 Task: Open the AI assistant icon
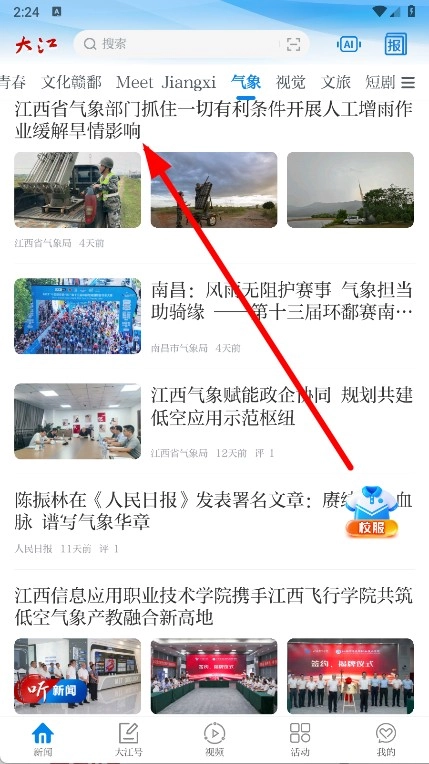348,45
